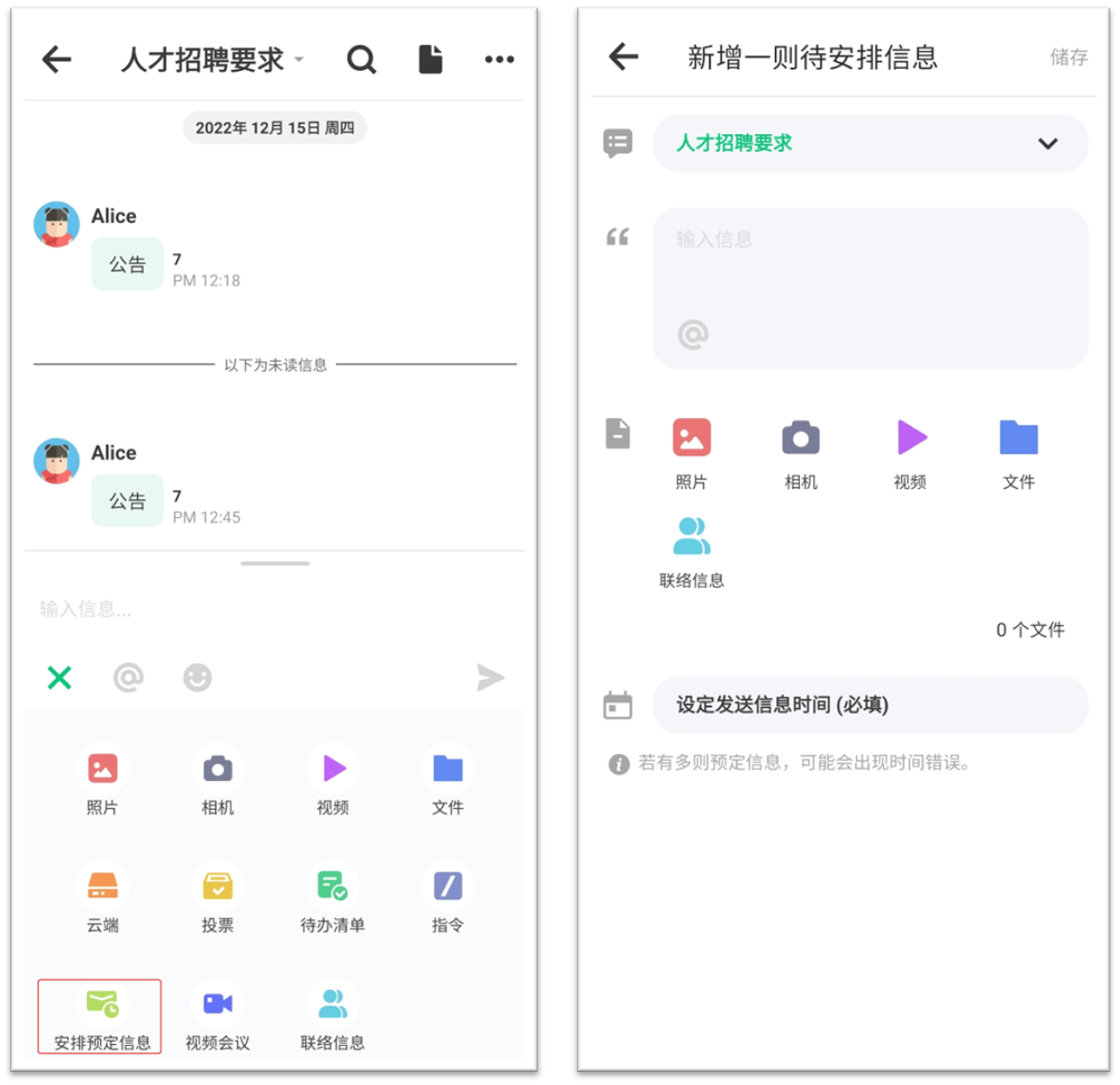Open the document icon in the chat header

430,60
